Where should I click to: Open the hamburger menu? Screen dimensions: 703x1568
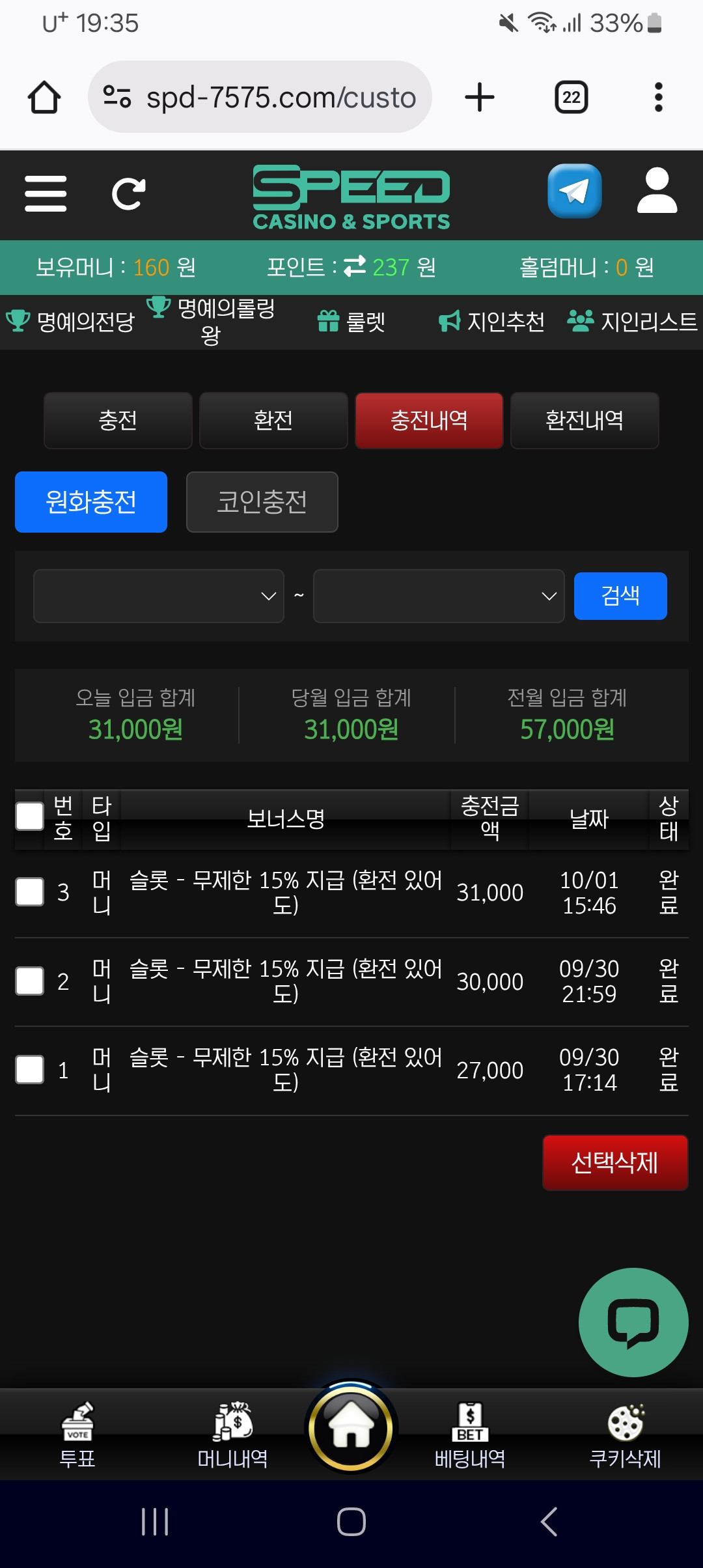[46, 193]
